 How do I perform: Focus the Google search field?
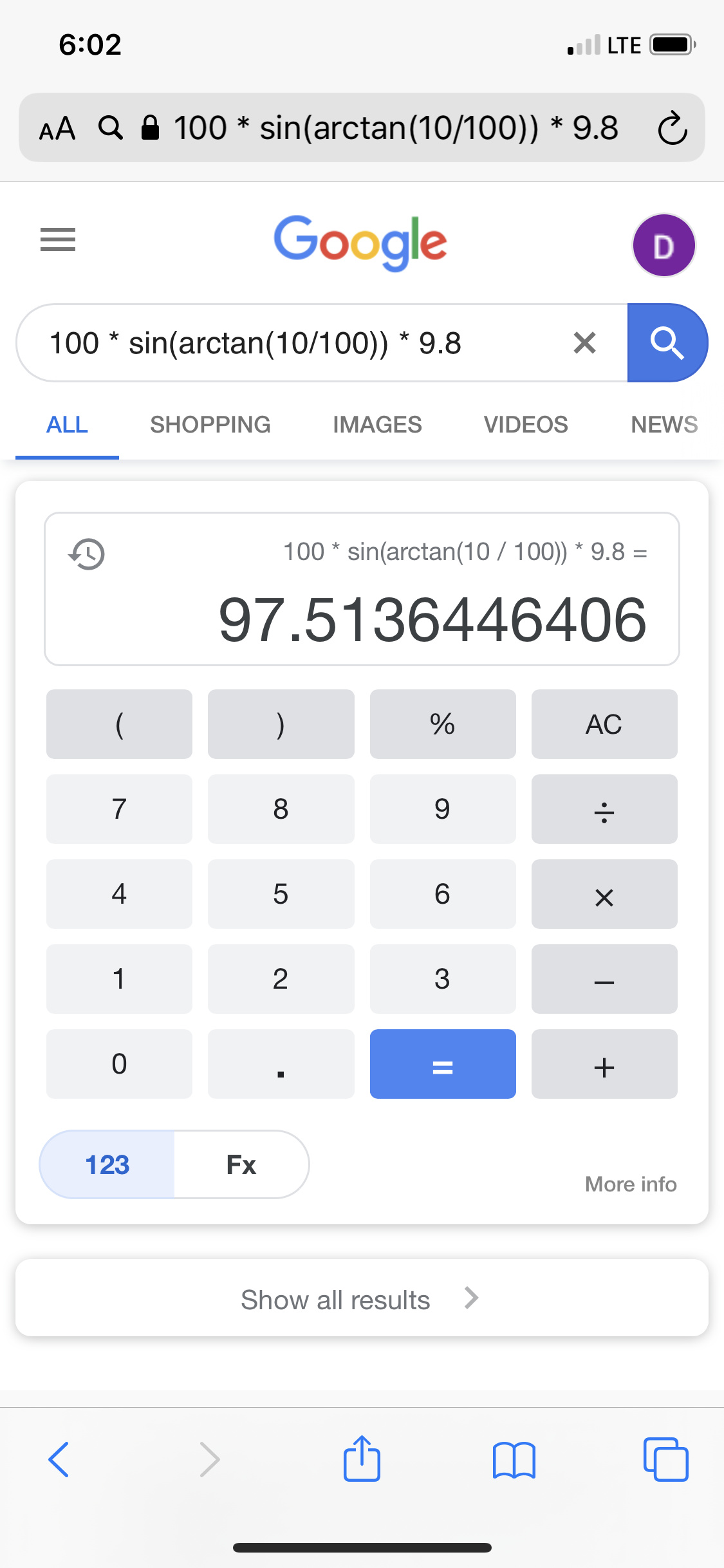pos(302,343)
